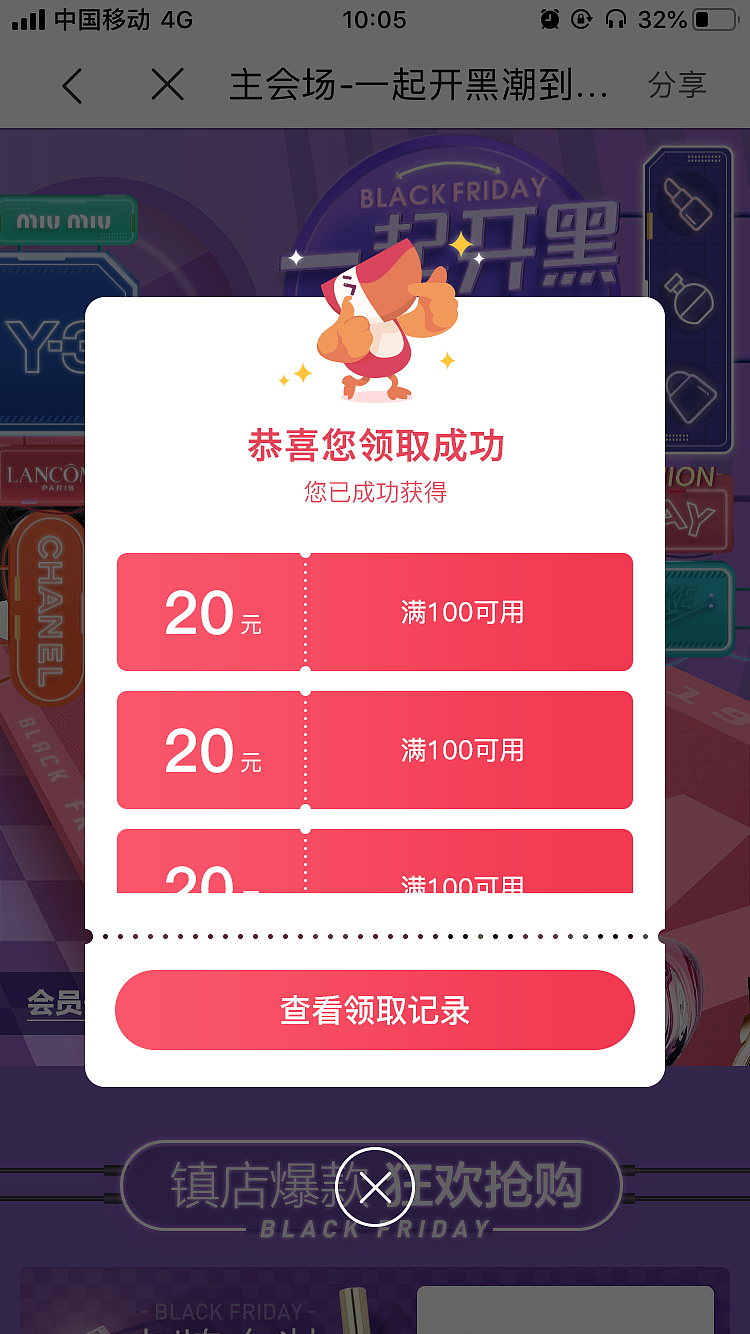Select the second 20元 coupon

tap(375, 750)
